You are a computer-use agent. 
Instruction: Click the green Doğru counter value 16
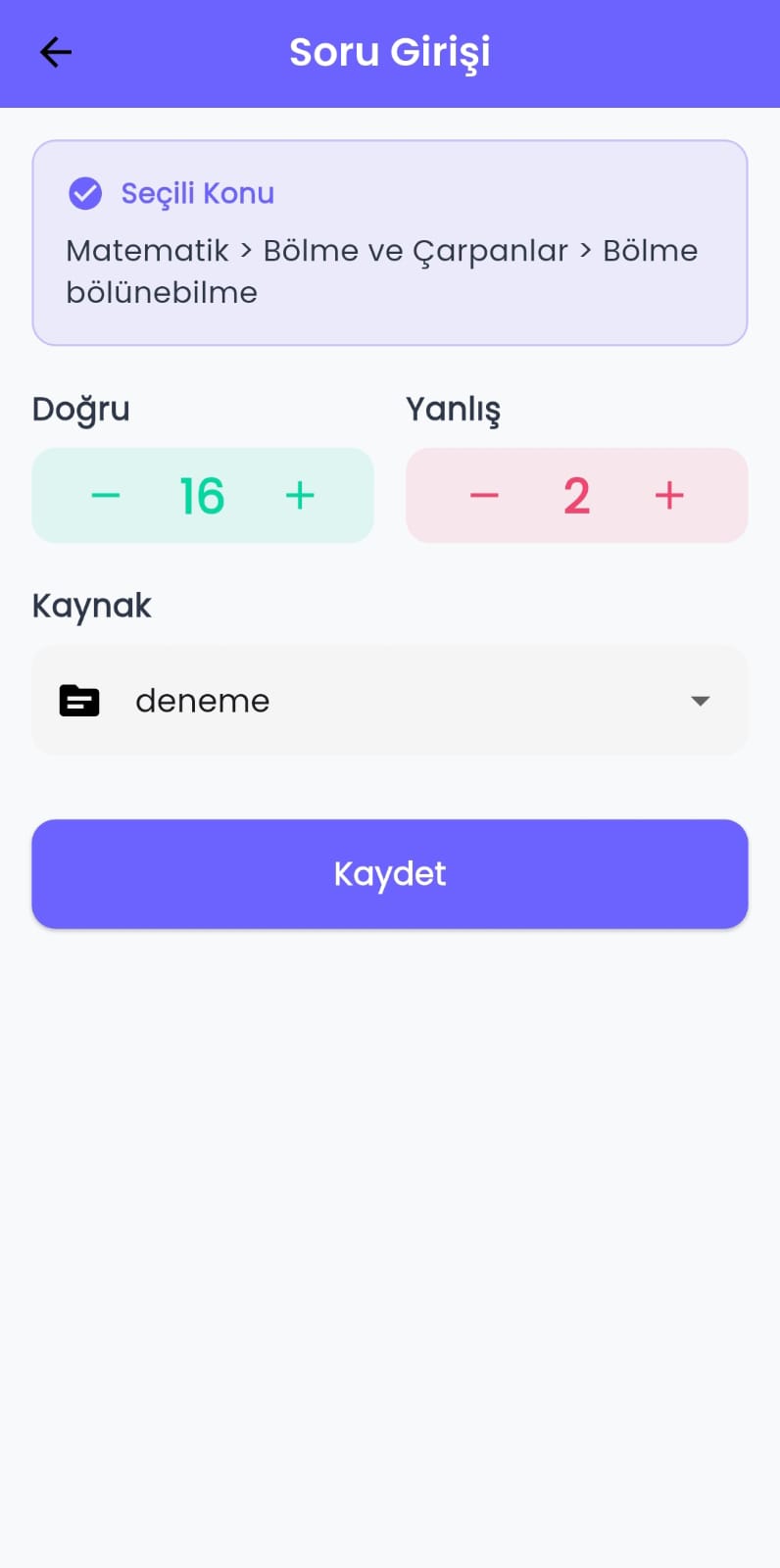tap(202, 495)
